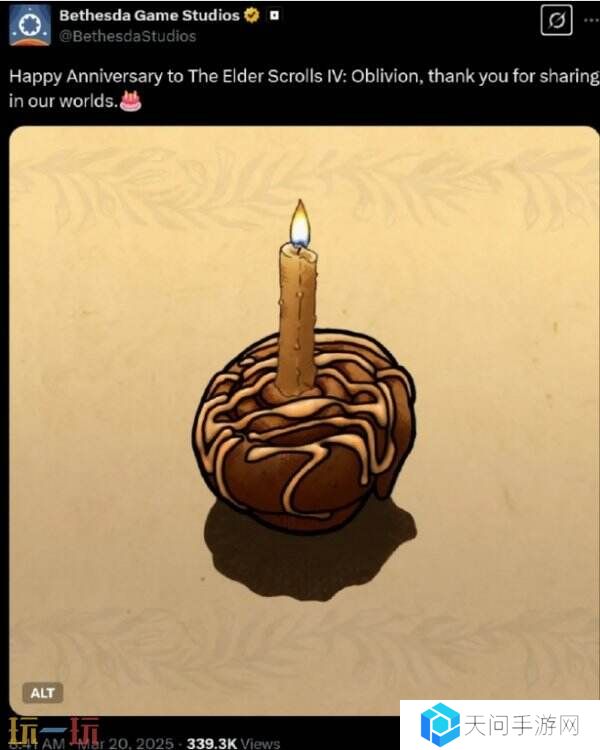Open the post overflow menu
The width and height of the screenshot is (600, 750).
point(591,21)
